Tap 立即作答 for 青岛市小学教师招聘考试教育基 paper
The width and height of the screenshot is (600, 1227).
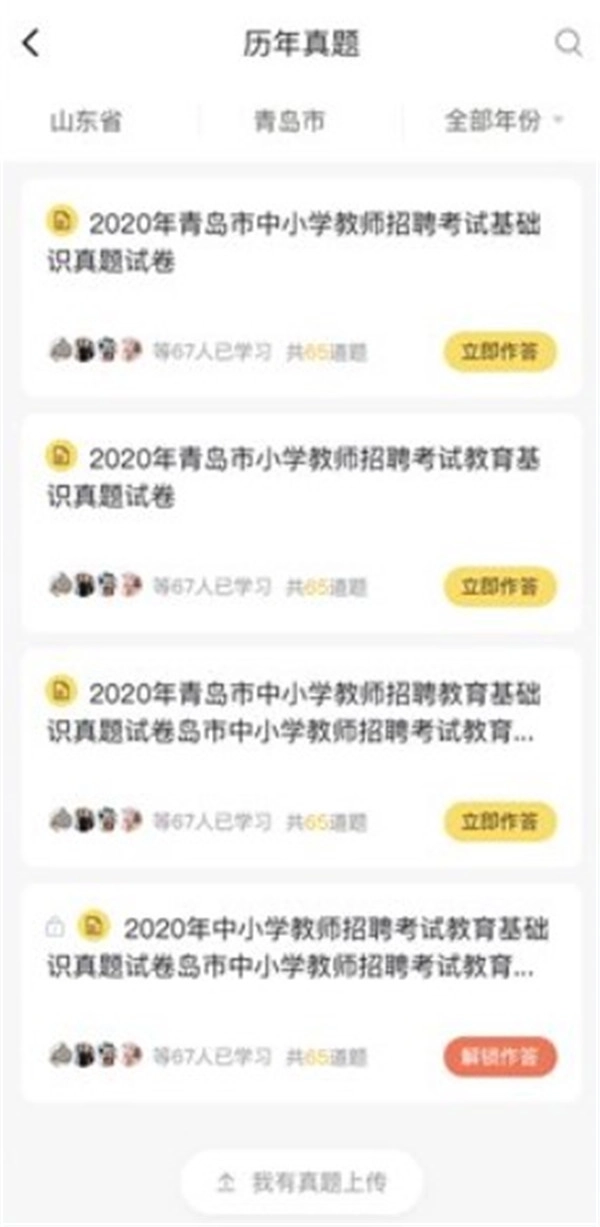[500, 587]
